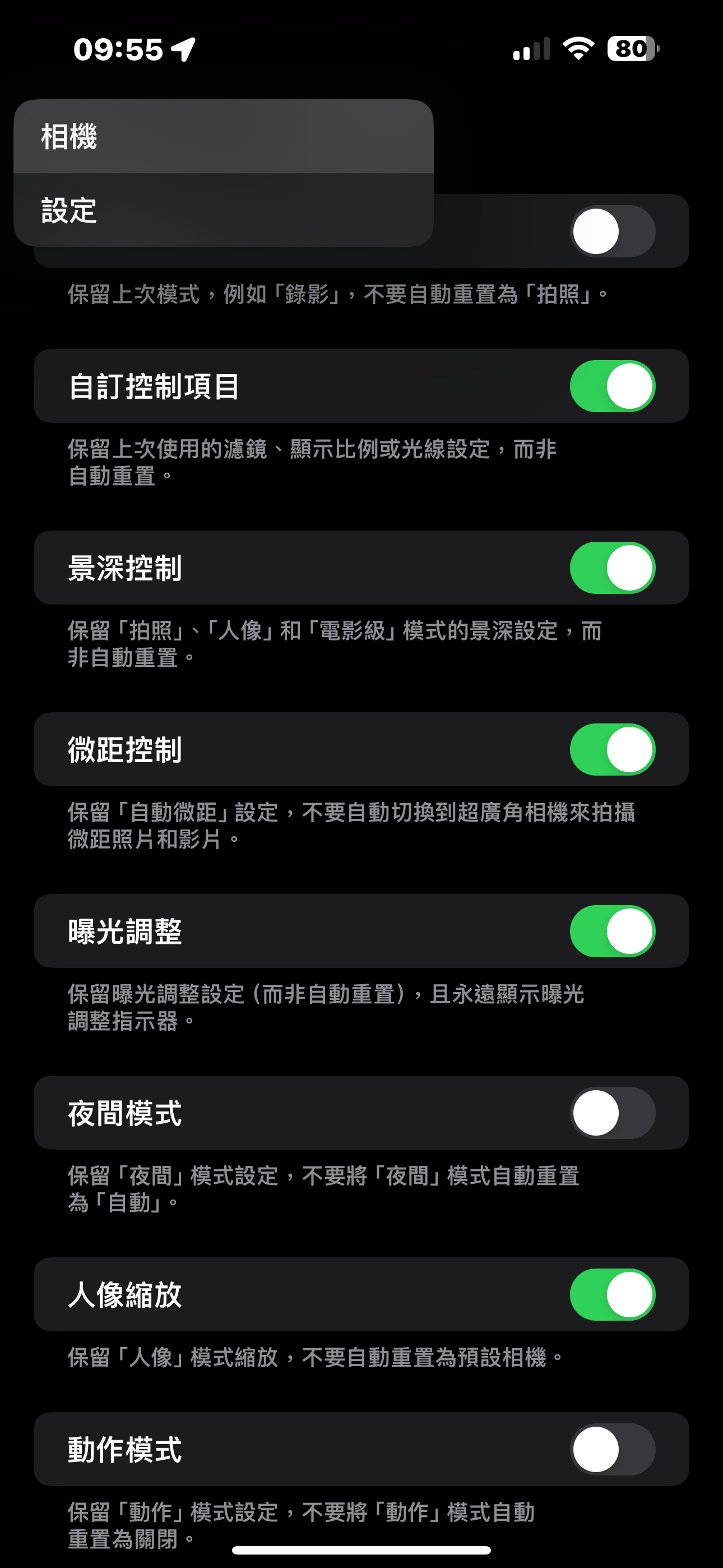Screen dimensions: 723x1568
Task: Select 相機 in the back menu
Action: 224,136
